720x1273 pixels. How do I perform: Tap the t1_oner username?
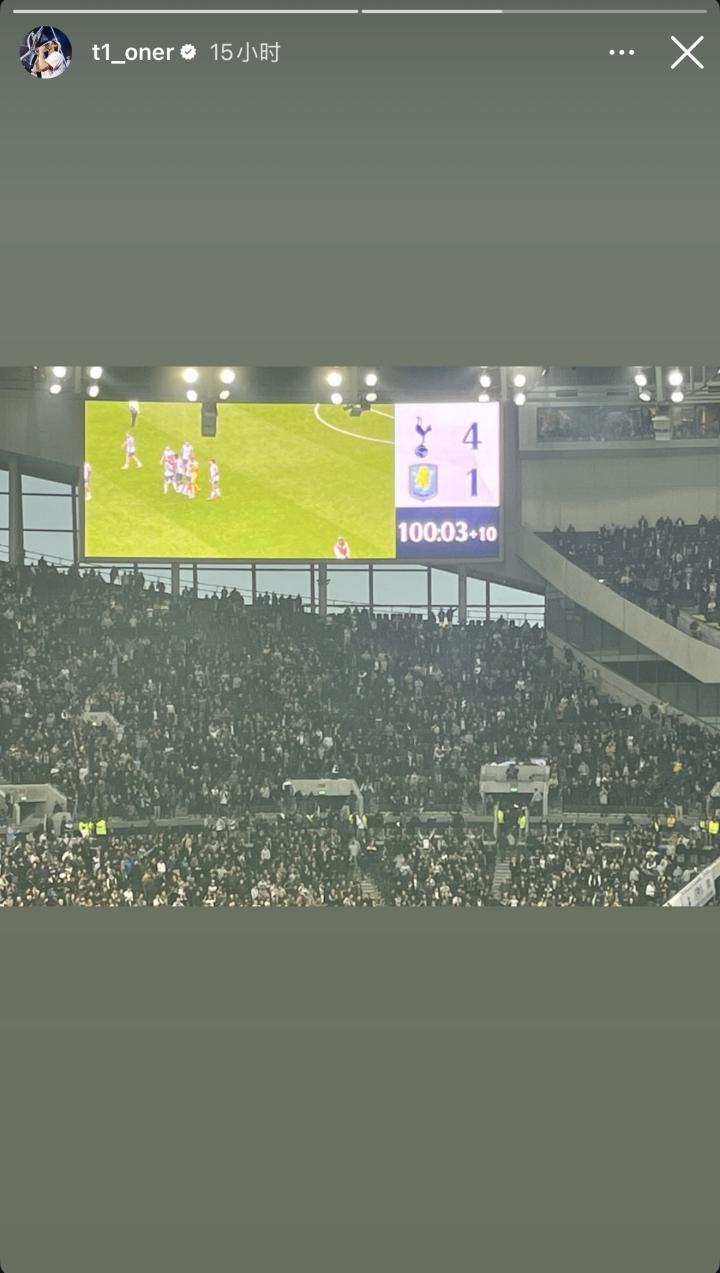(132, 53)
